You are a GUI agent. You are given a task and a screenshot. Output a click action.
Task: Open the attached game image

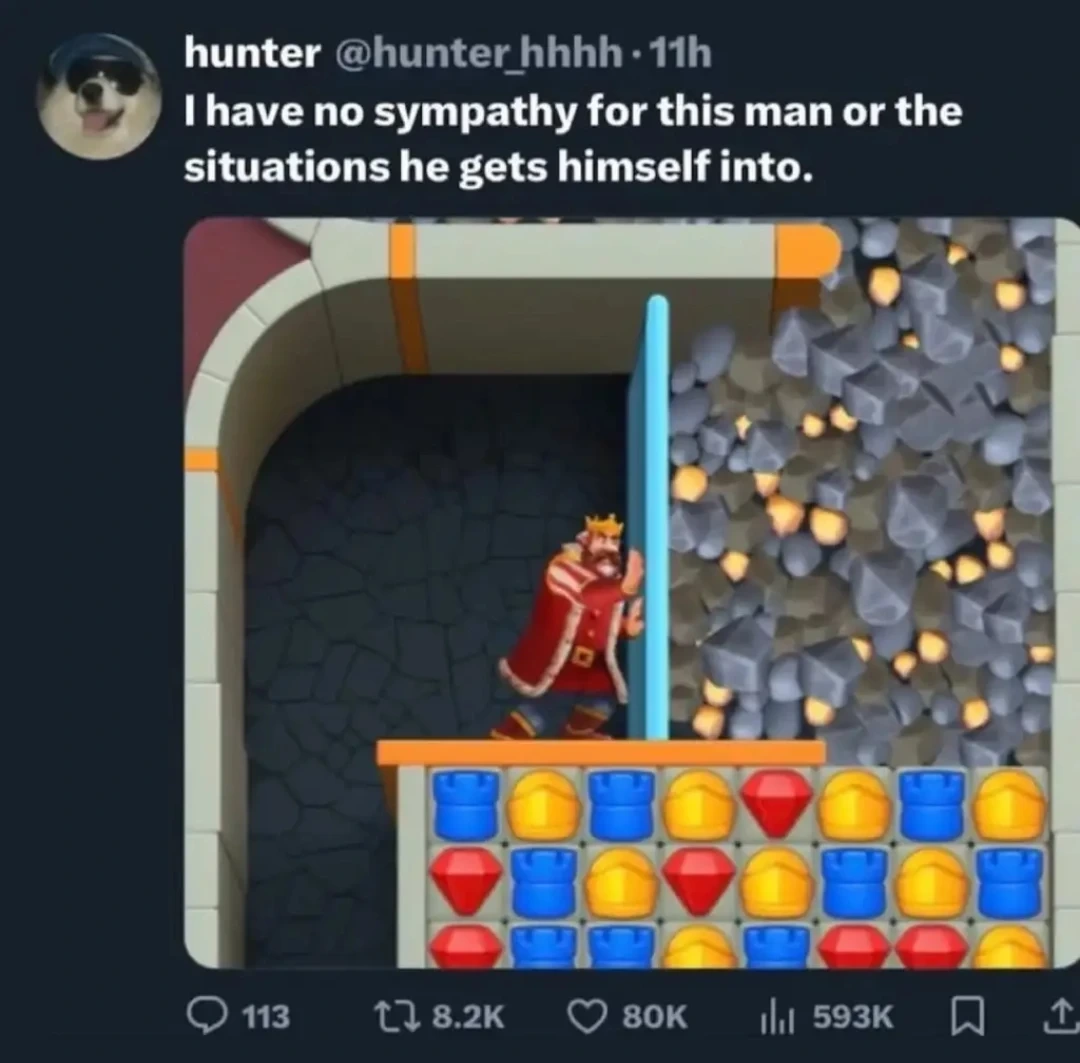coord(618,592)
